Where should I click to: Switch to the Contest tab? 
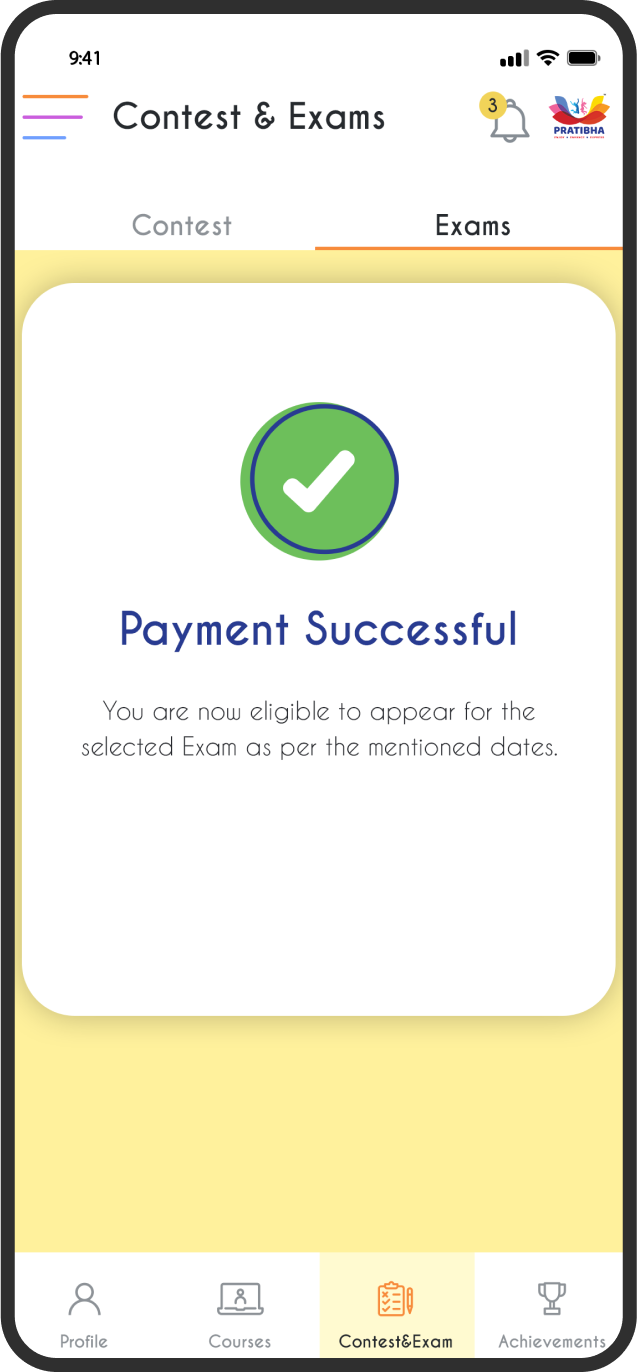click(182, 226)
